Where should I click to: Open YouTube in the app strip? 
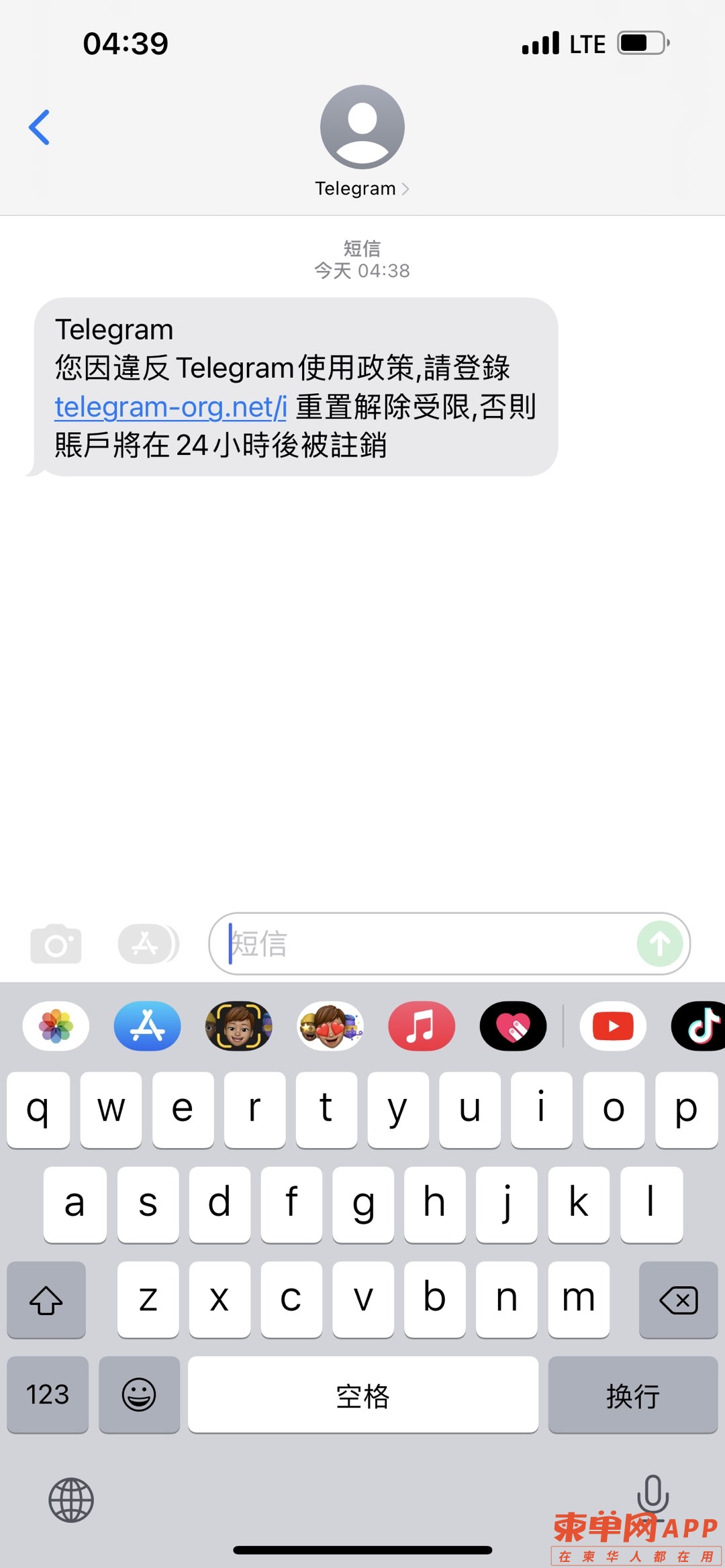click(613, 1026)
